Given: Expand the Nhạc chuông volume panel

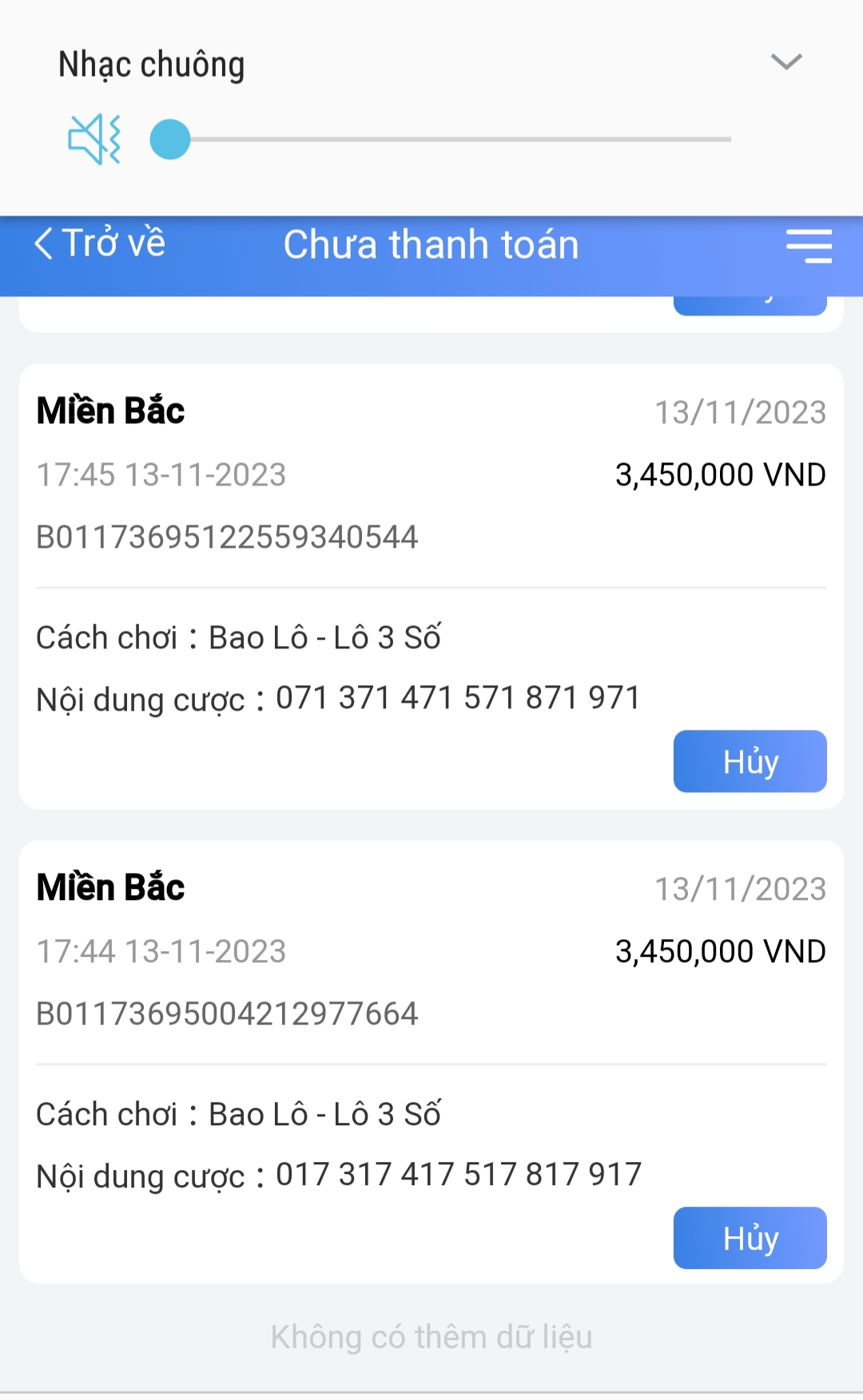Looking at the screenshot, I should 785,62.
